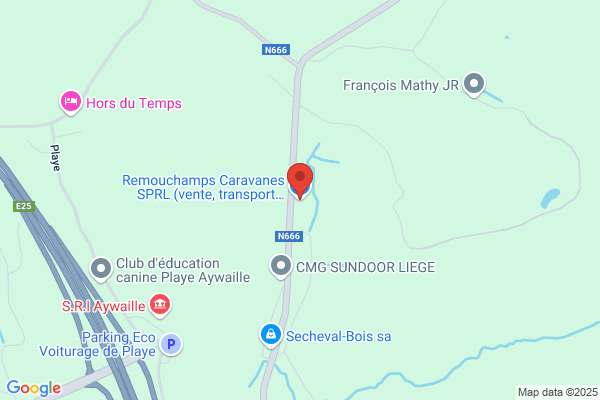Open Club d'éducation canine Playe Aywaille marker

coord(101,269)
